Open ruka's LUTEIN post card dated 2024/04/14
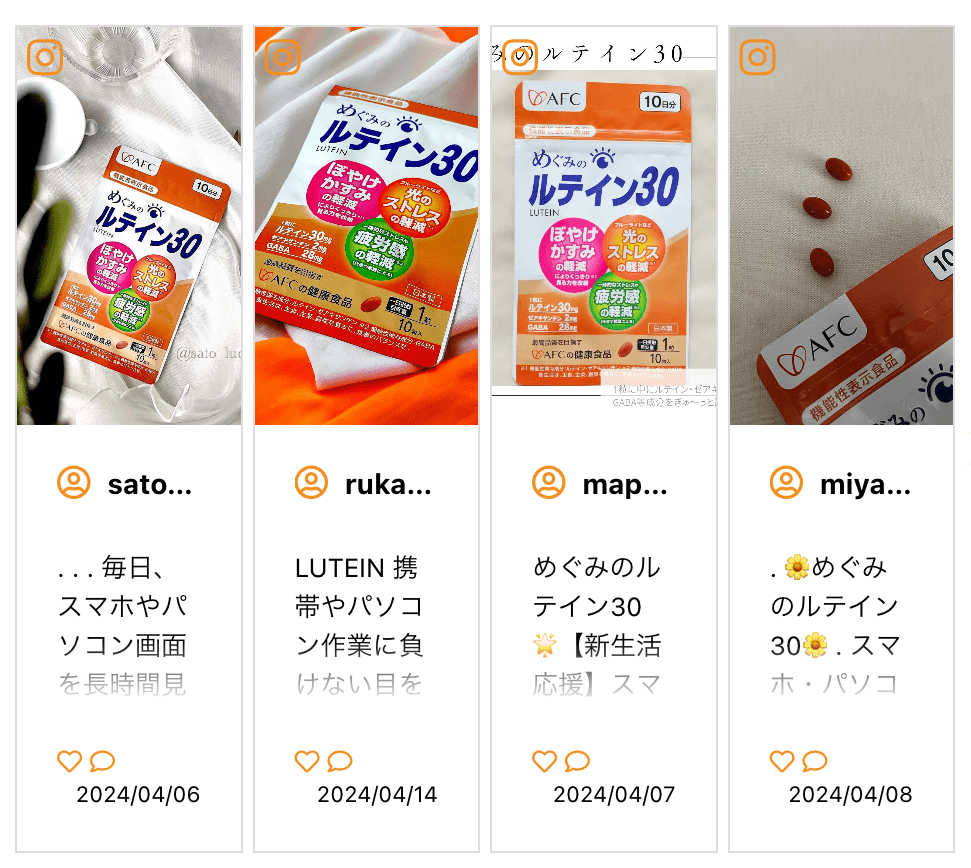This screenshot has height=868, width=971. tap(366, 600)
